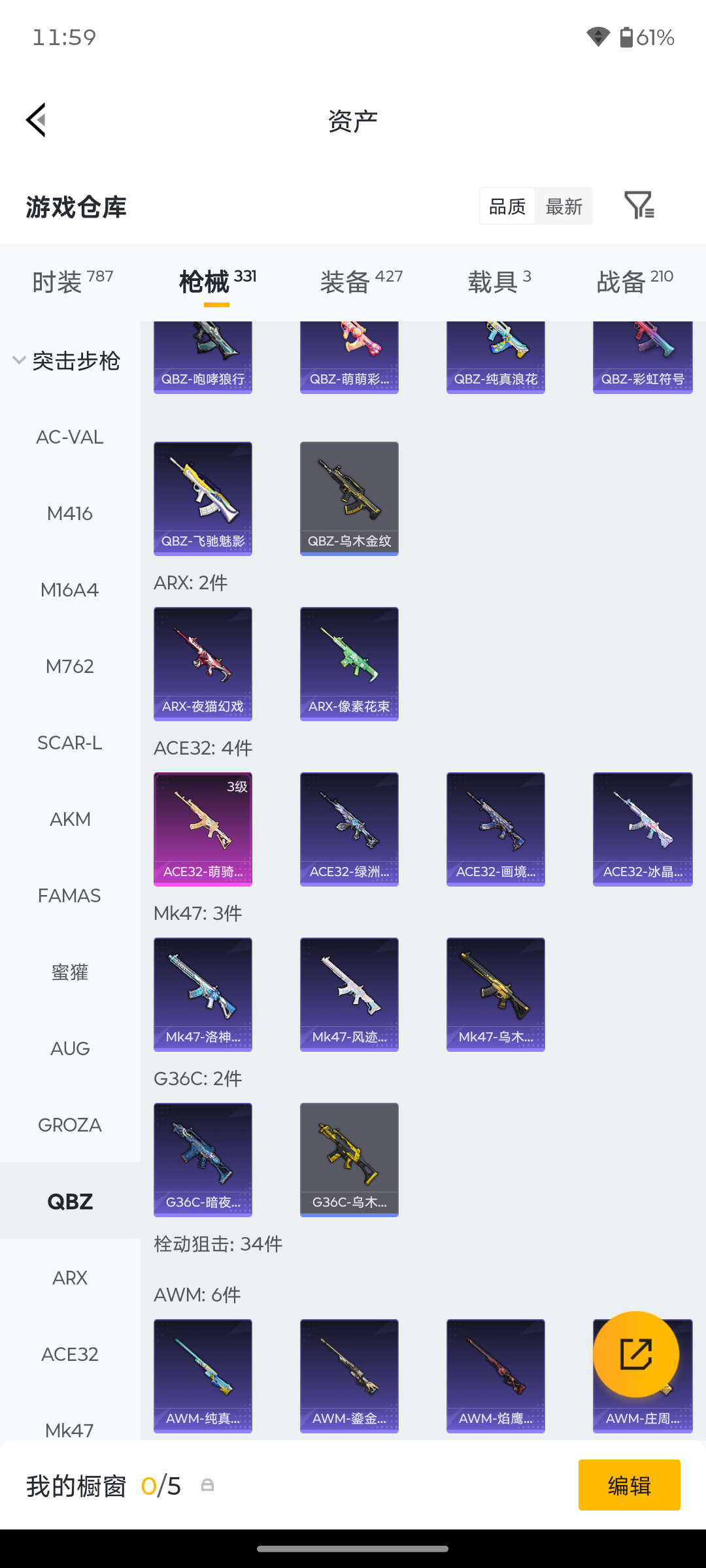Tap the 编辑 button for 我的橱窗
The height and width of the screenshot is (1568, 706).
point(629,1485)
